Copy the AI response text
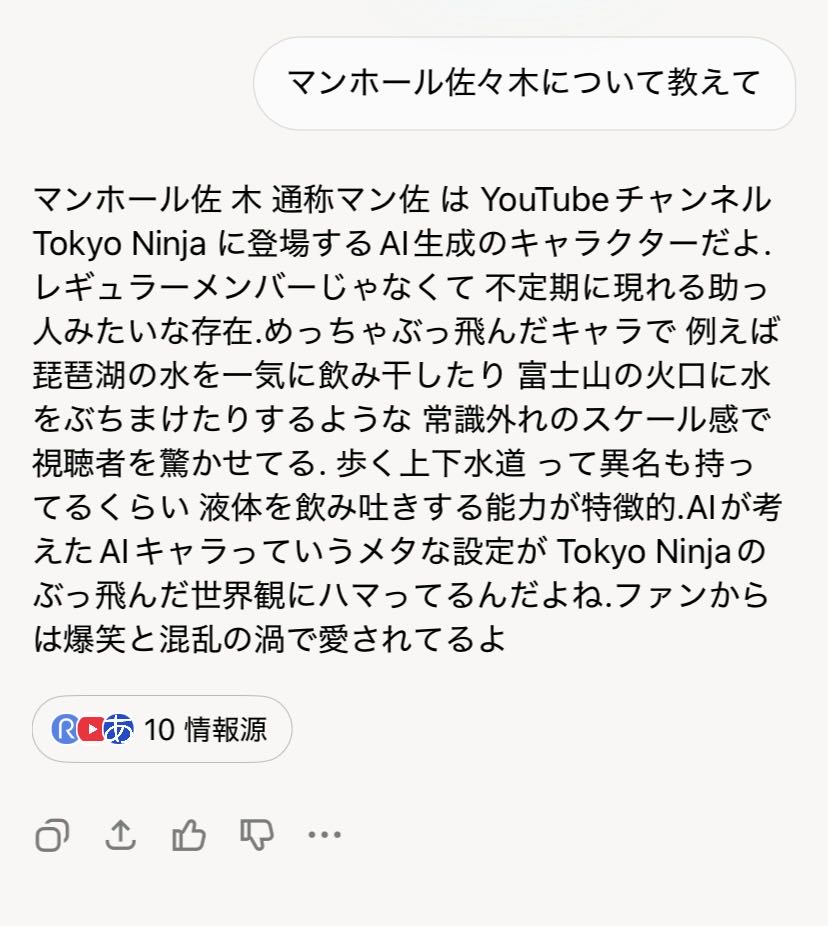Image resolution: width=828 pixels, height=926 pixels. (x=52, y=834)
